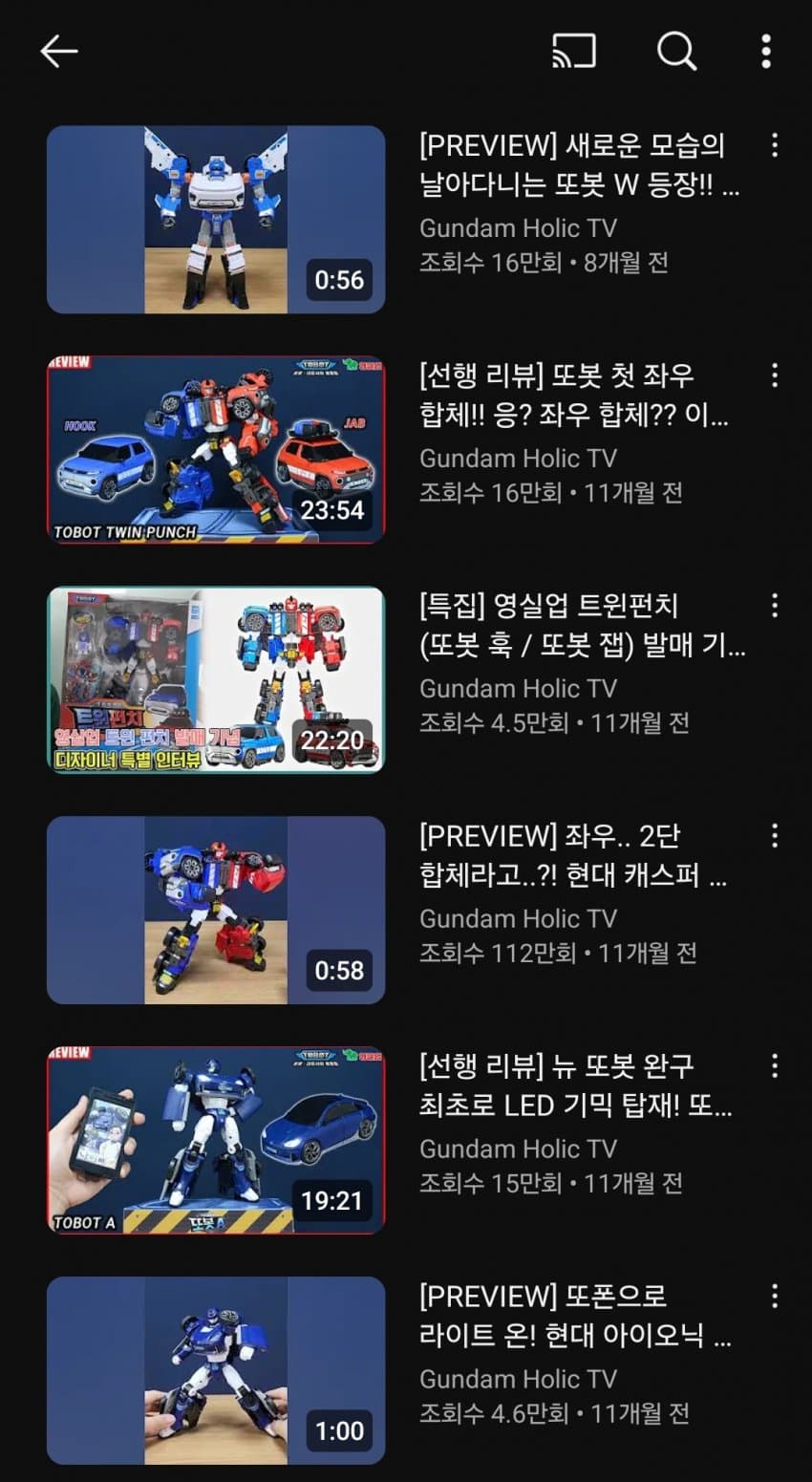The height and width of the screenshot is (1482, 812).
Task: Open options for the 특집 영실업 트윈펀치 video
Action: coord(775,606)
